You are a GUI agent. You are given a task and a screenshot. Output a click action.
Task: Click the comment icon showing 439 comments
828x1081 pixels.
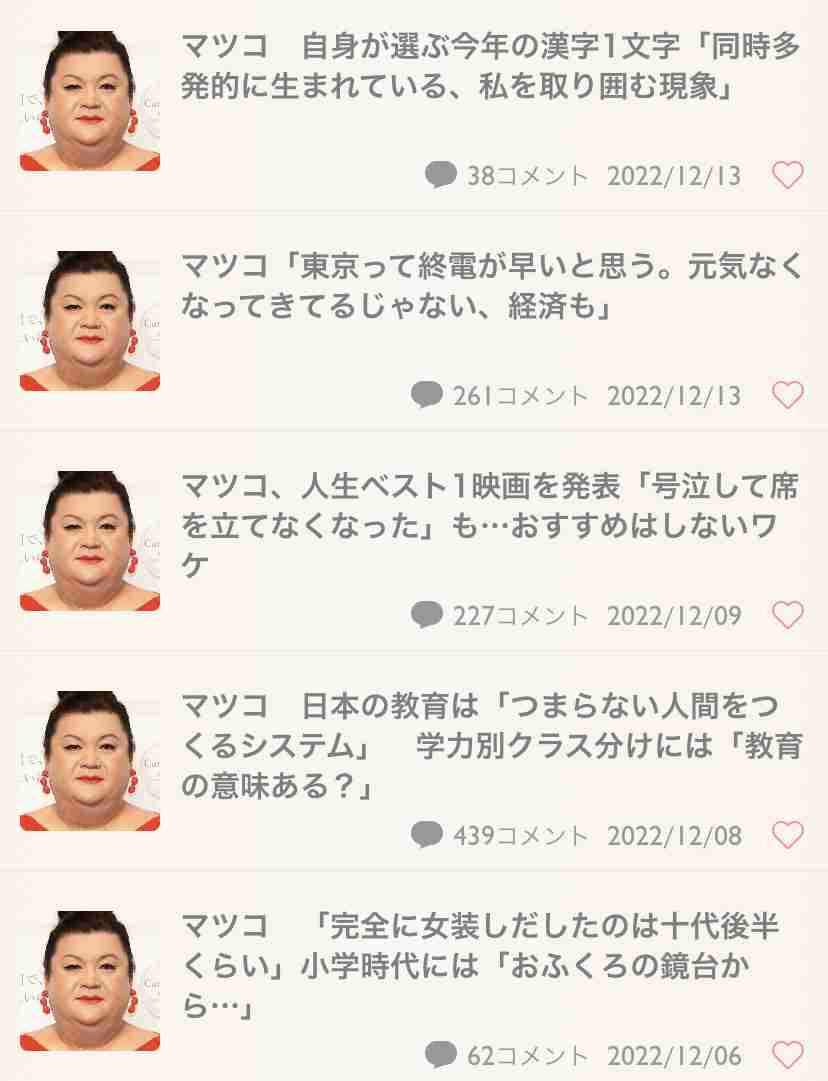pos(427,835)
